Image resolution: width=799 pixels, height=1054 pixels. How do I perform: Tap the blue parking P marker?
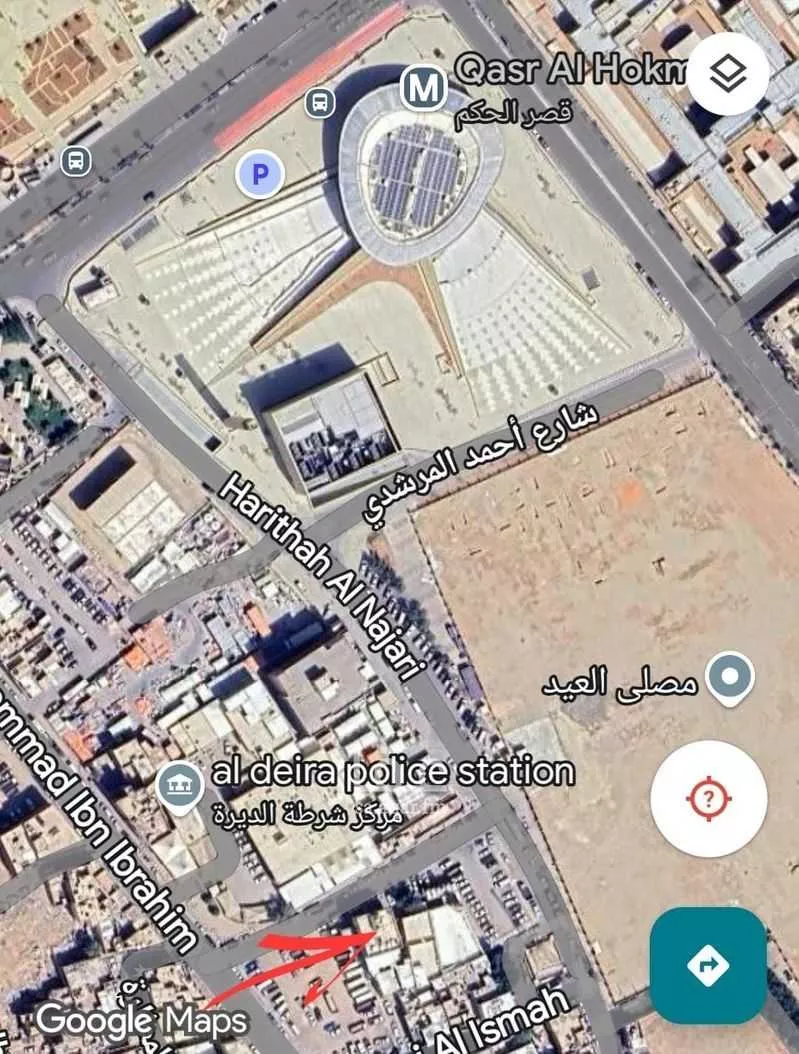pyautogui.click(x=260, y=176)
